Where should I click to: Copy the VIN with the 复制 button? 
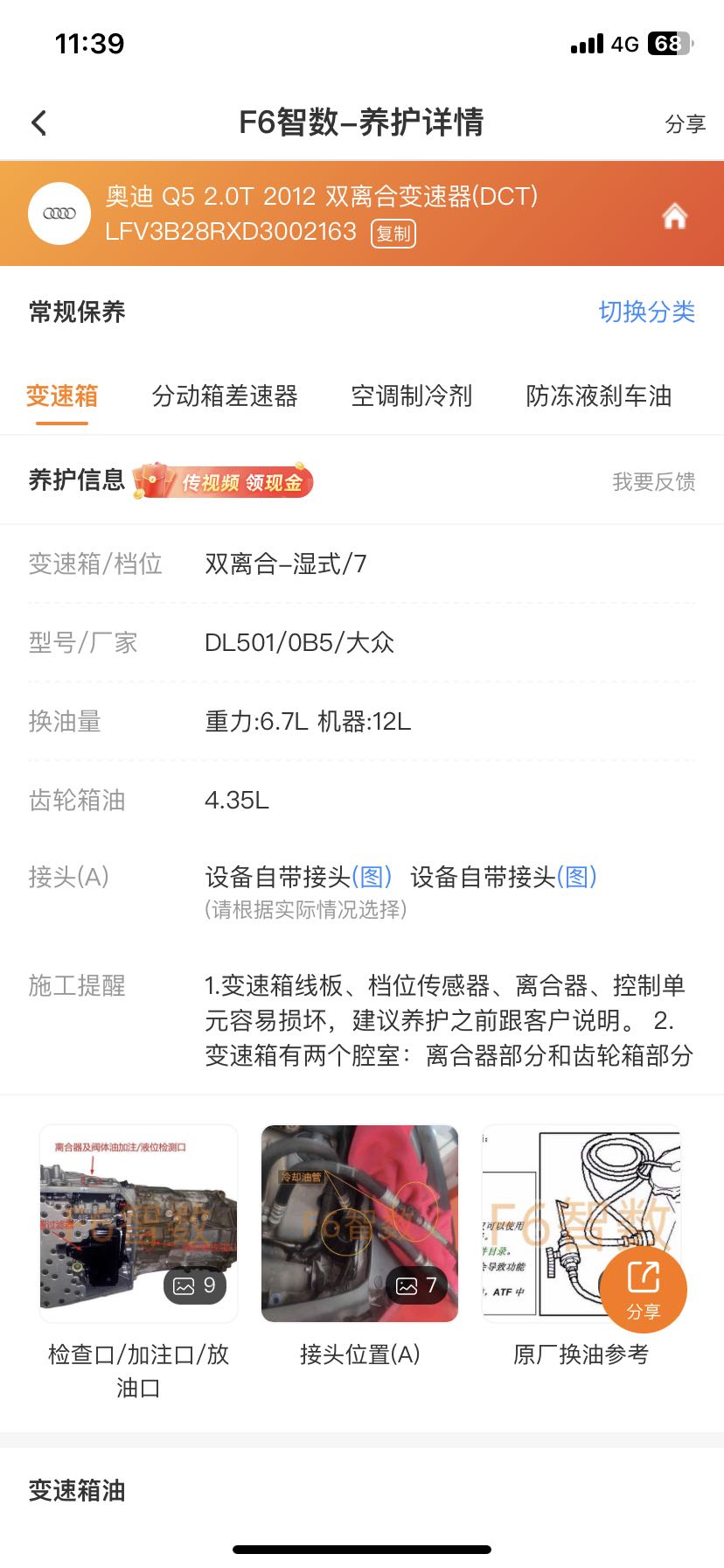click(393, 234)
